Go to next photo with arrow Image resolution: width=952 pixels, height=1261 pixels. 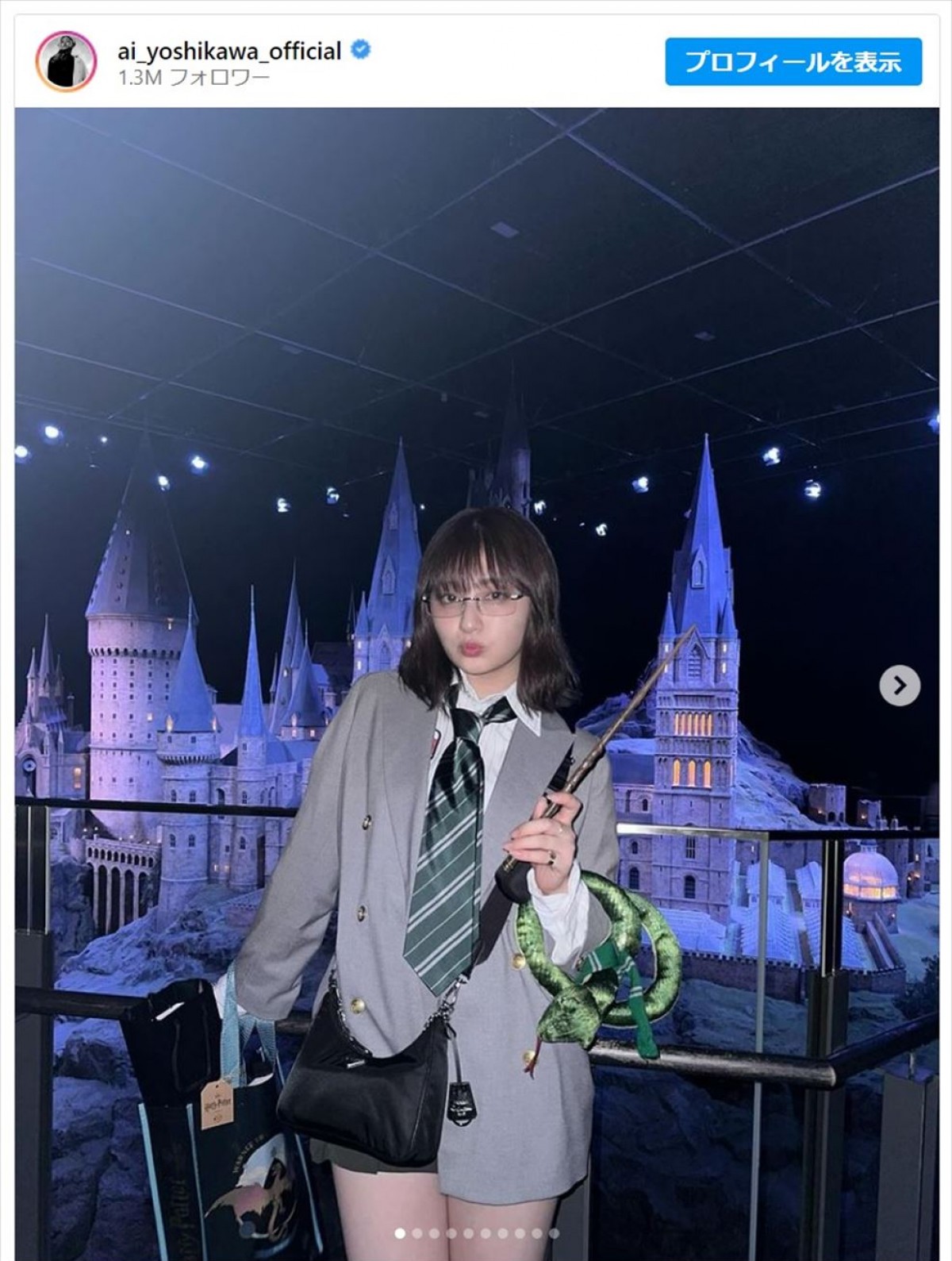(x=900, y=685)
